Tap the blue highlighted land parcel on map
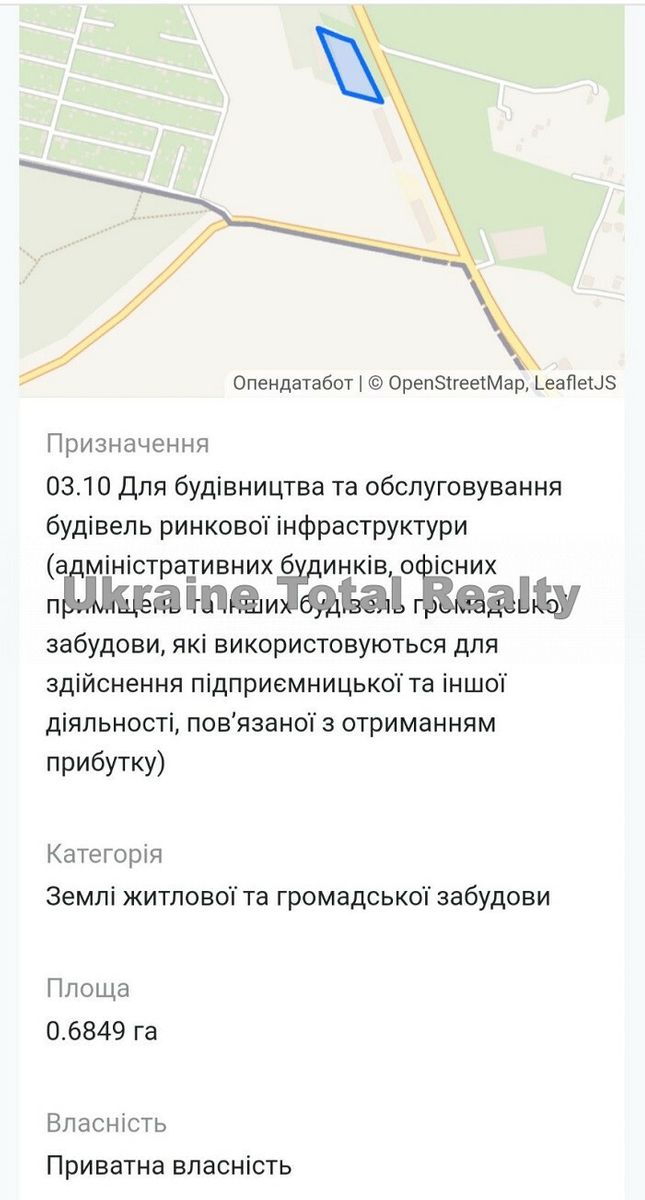The image size is (645, 1200). click(349, 64)
